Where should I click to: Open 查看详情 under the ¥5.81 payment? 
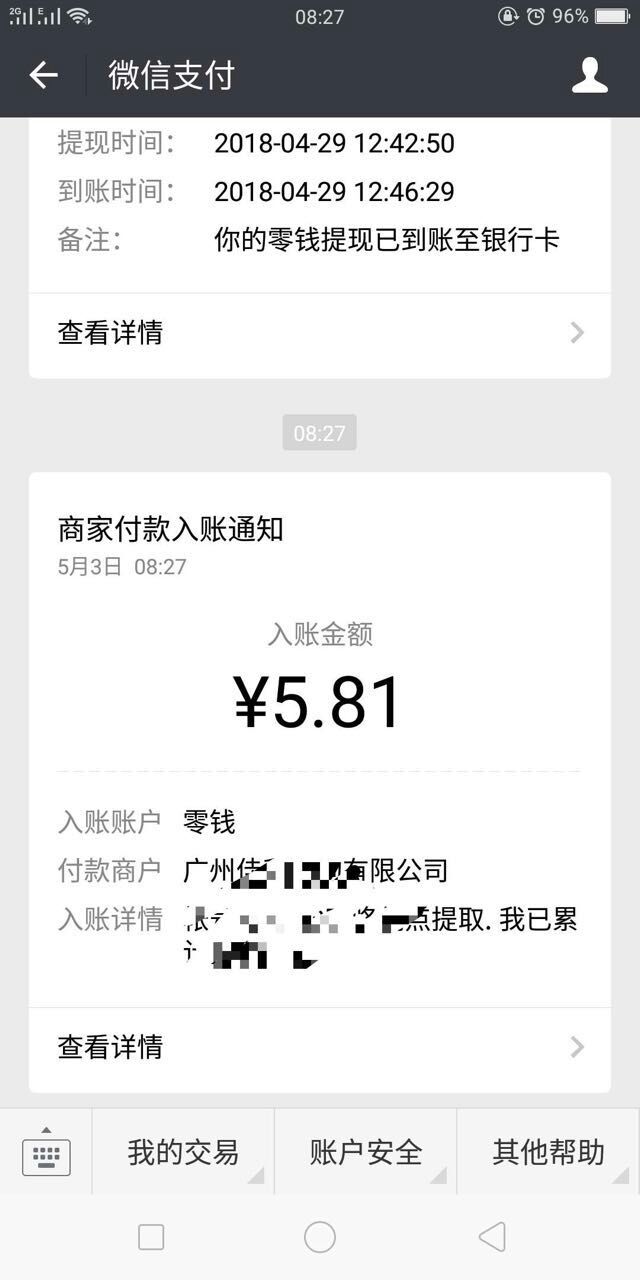pyautogui.click(x=320, y=1048)
